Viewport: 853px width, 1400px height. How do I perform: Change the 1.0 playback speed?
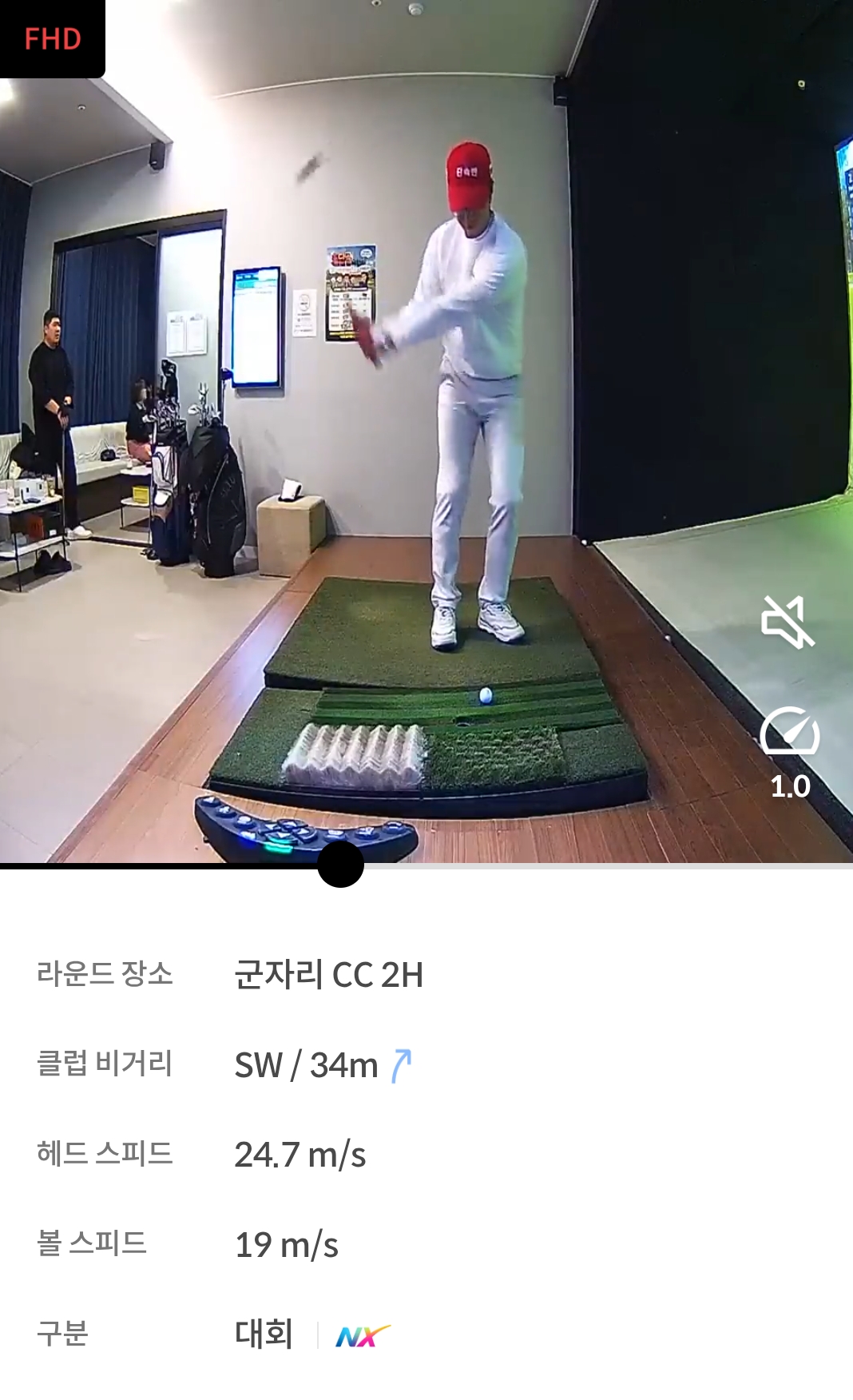pyautogui.click(x=790, y=751)
